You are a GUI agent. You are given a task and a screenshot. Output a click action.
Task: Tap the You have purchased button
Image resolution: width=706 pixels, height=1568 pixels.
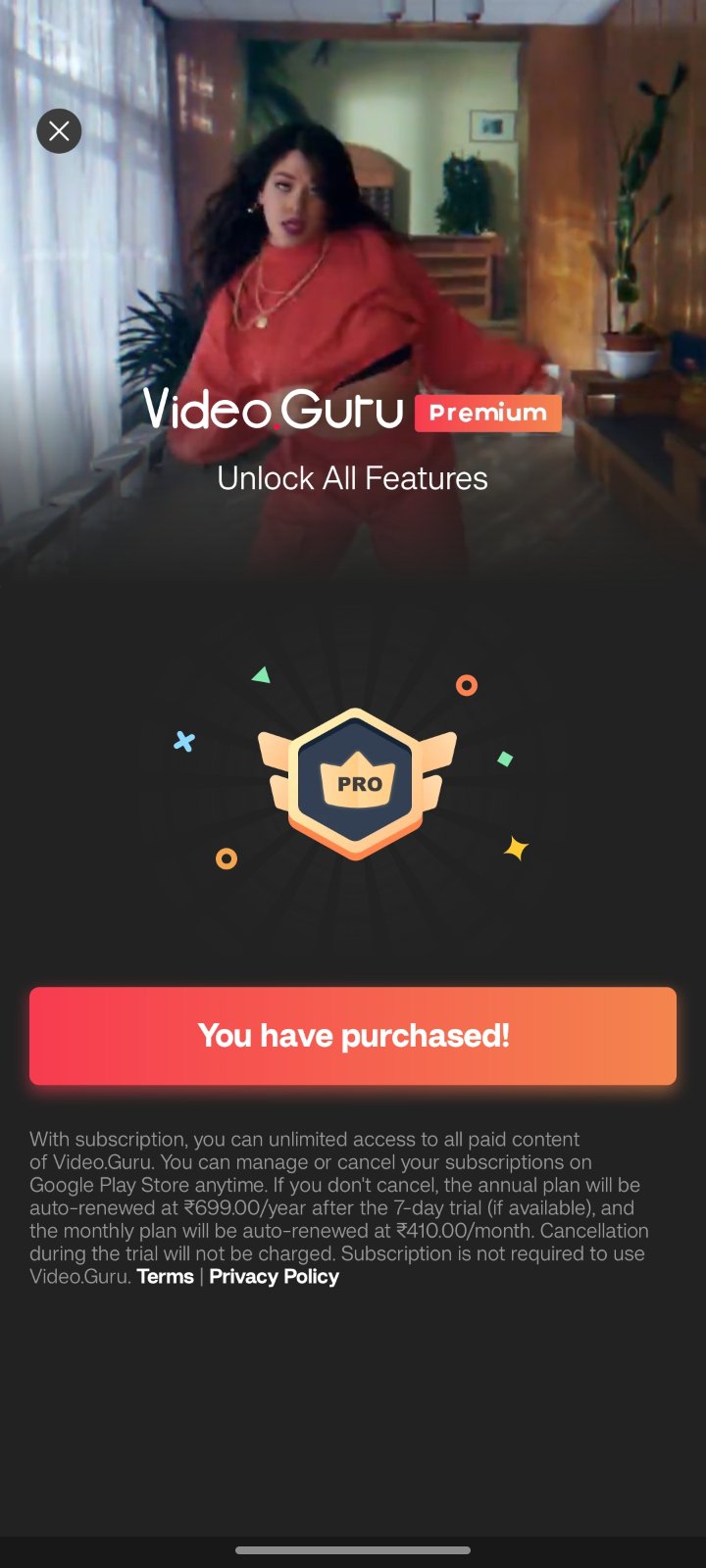tap(353, 1036)
